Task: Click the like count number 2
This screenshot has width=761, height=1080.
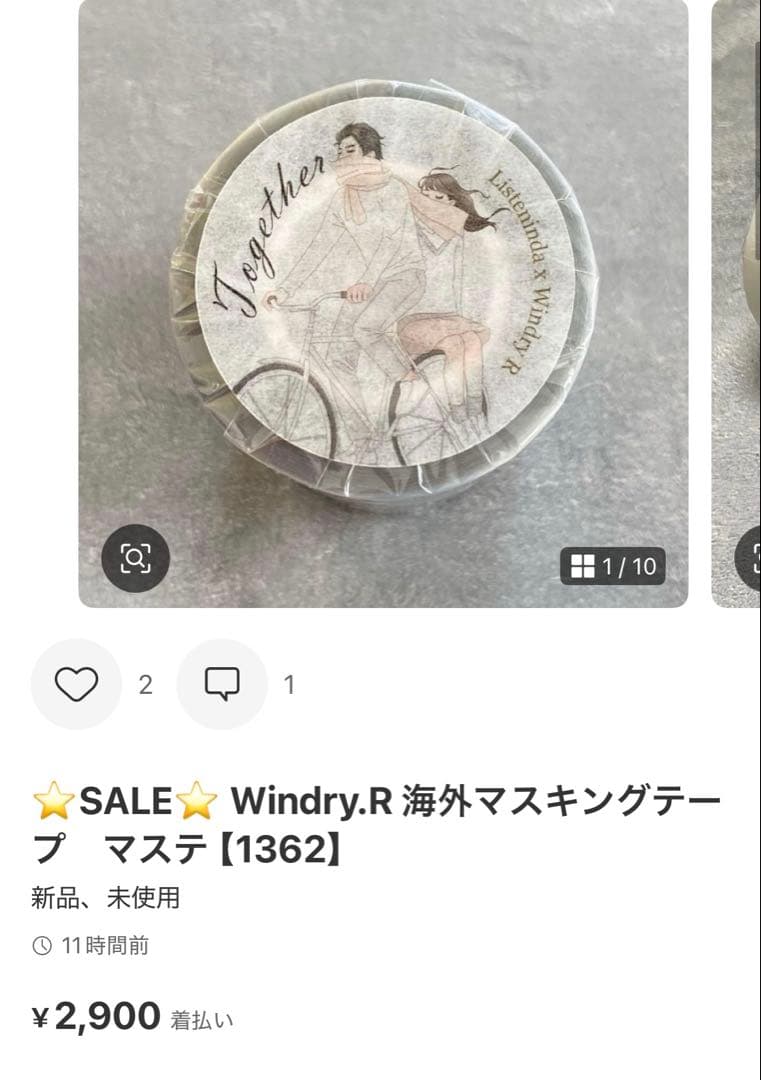Action: 147,685
